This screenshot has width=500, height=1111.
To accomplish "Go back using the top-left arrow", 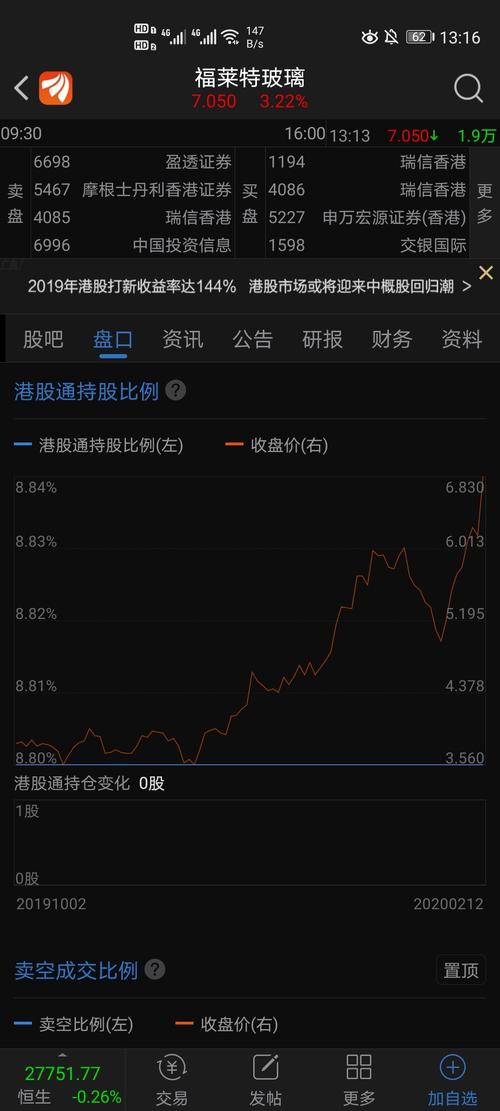I will (x=21, y=89).
